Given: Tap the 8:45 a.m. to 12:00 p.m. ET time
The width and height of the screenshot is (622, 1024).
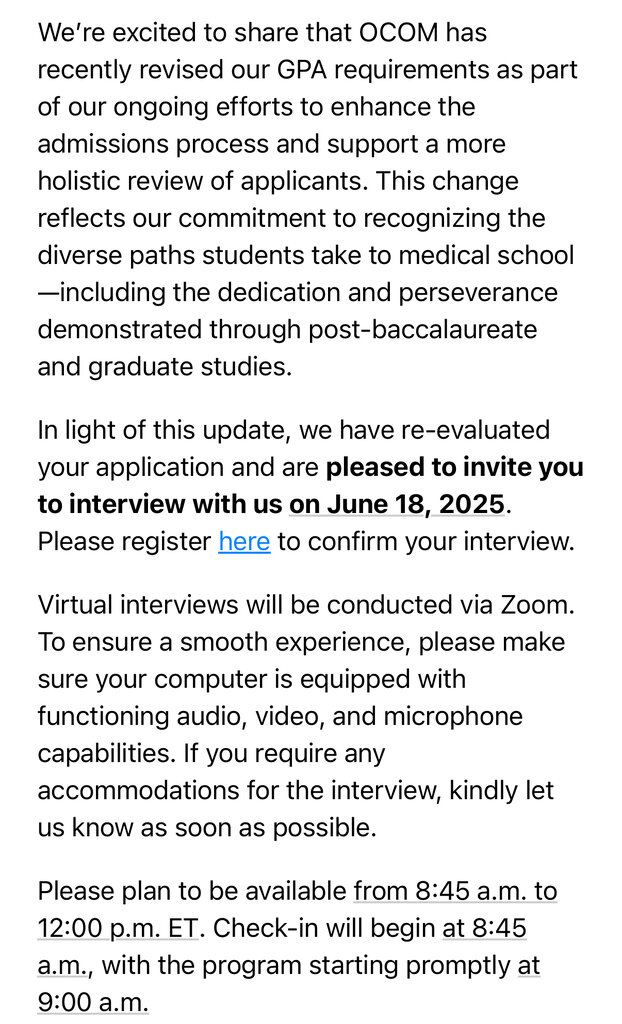Looking at the screenshot, I should click(455, 891).
